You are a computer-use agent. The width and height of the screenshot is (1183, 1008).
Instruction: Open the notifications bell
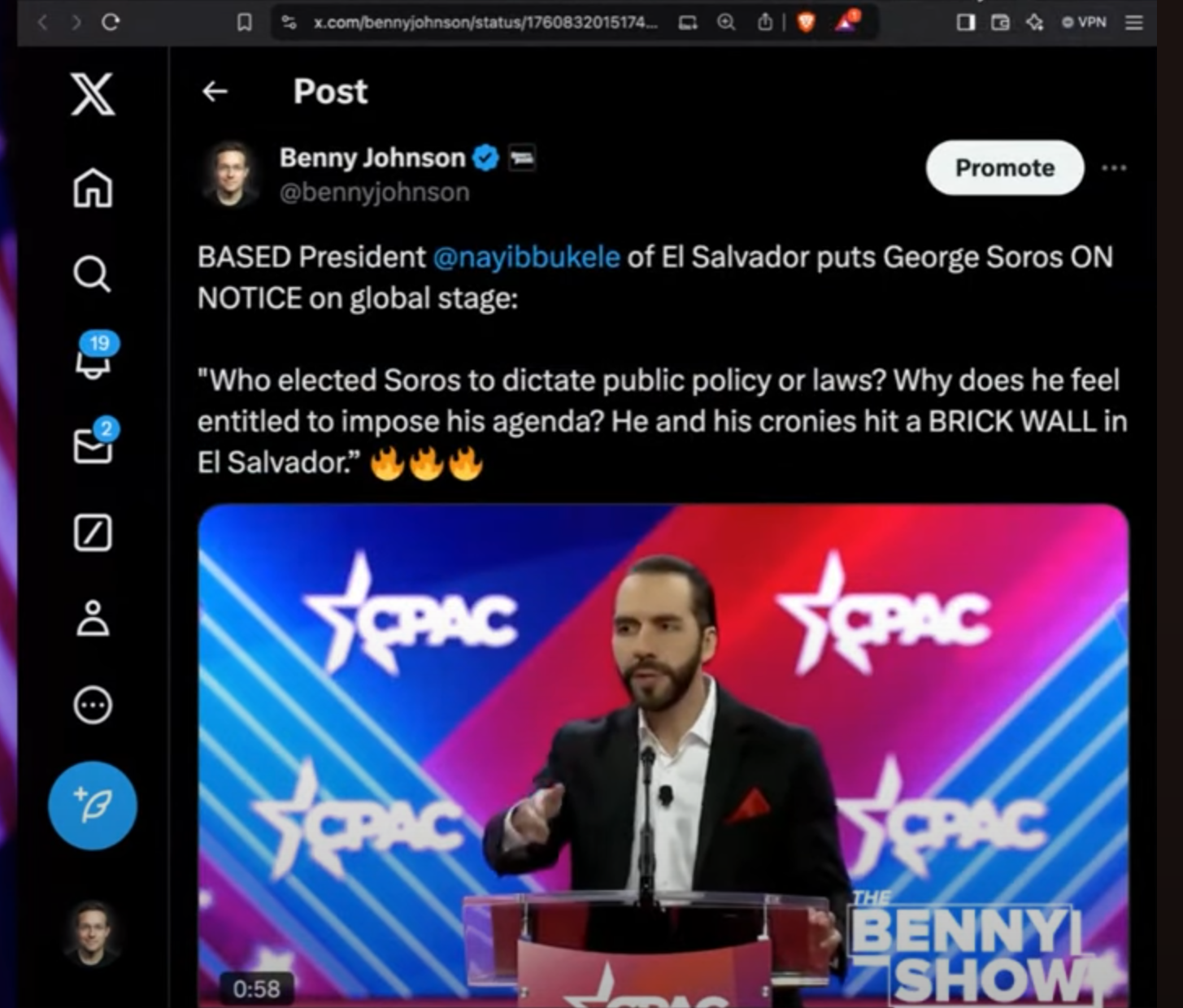[93, 359]
